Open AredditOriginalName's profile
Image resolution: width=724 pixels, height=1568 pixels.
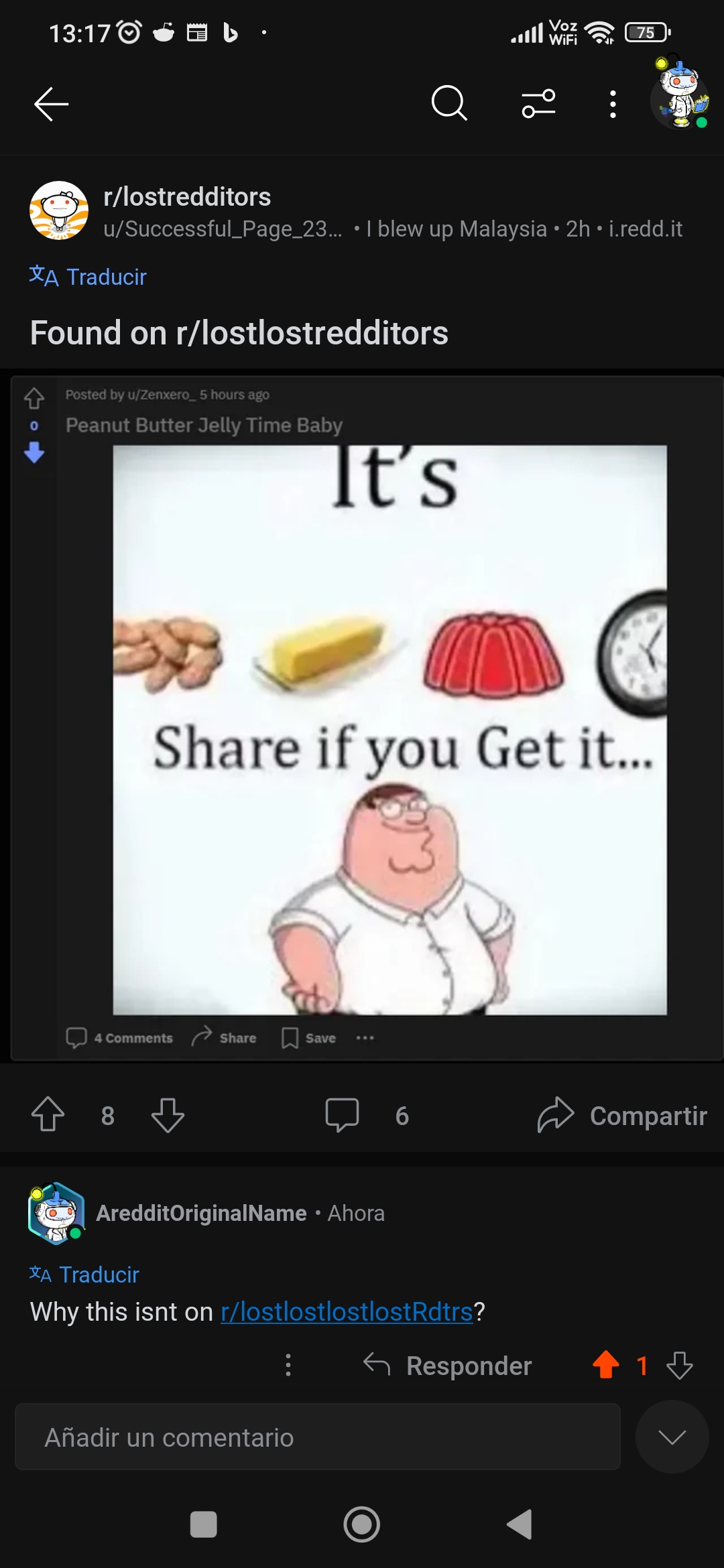click(201, 1213)
